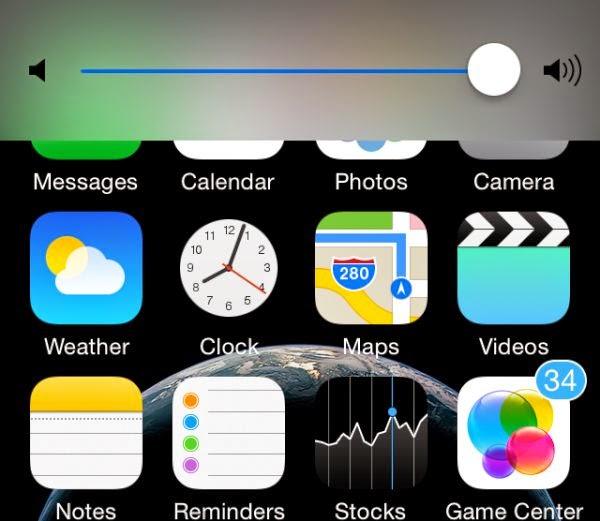Open the Videos app
Viewport: 600px width, 521px height.
click(513, 268)
